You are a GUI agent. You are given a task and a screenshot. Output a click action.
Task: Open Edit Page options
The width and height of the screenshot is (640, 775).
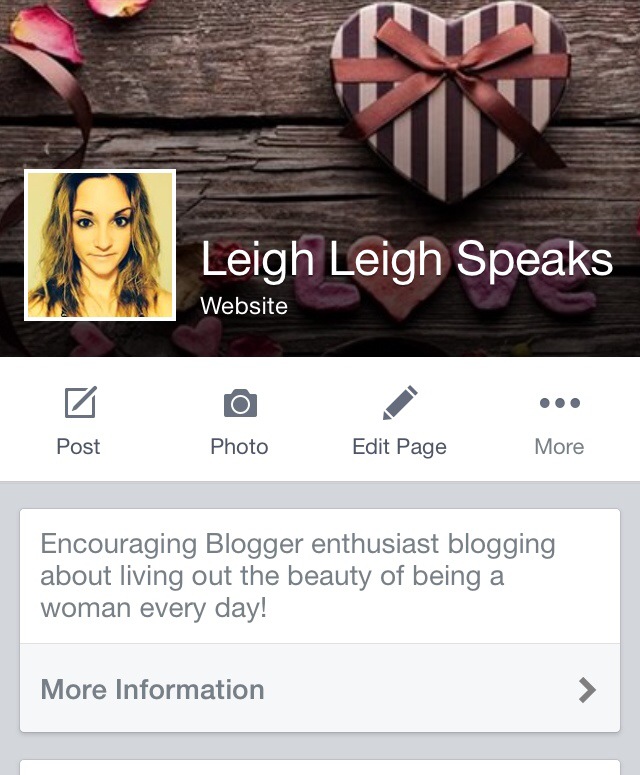click(x=399, y=420)
